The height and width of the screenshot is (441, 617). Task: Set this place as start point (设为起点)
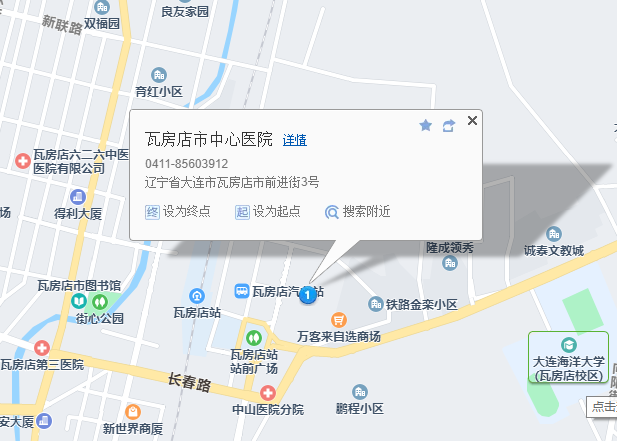(x=267, y=212)
